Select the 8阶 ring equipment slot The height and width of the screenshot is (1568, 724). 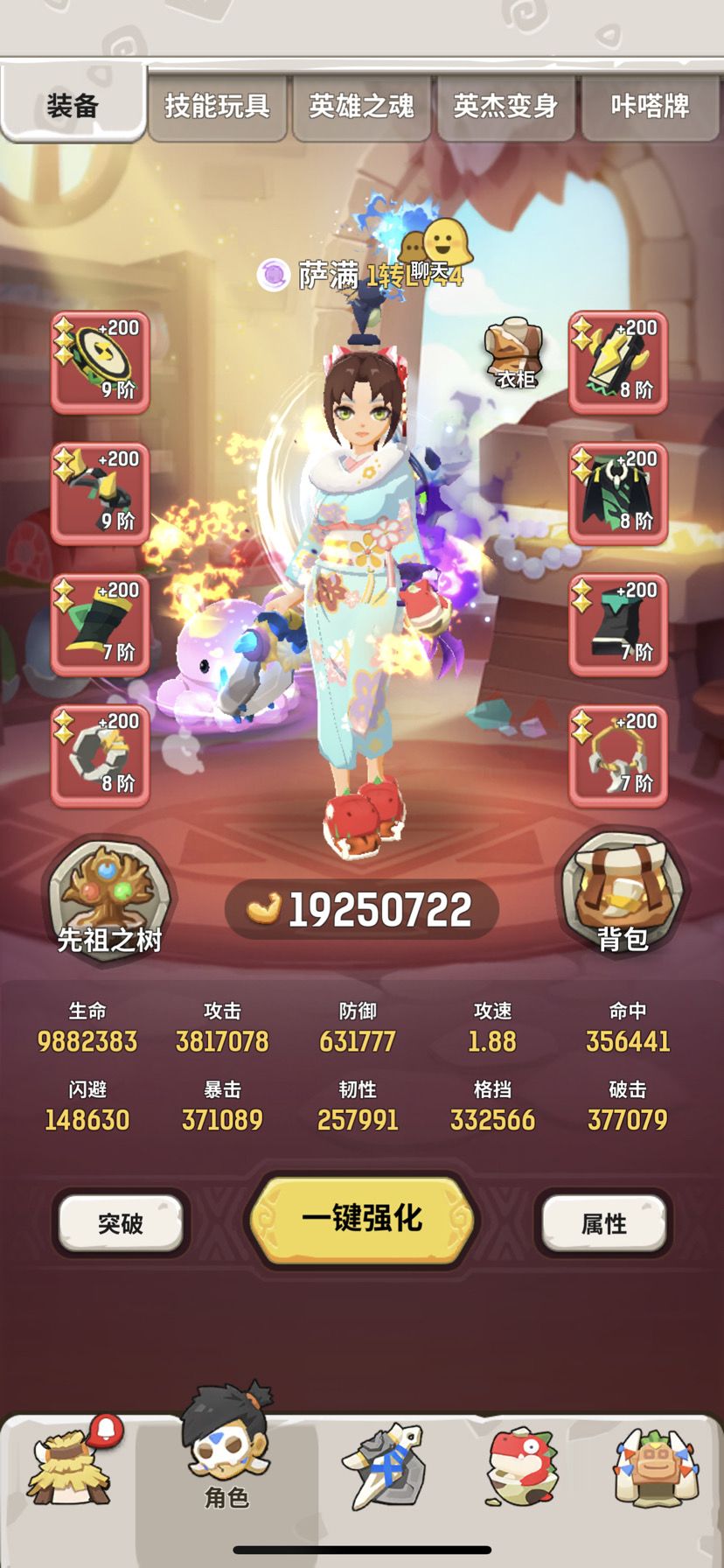[x=100, y=756]
